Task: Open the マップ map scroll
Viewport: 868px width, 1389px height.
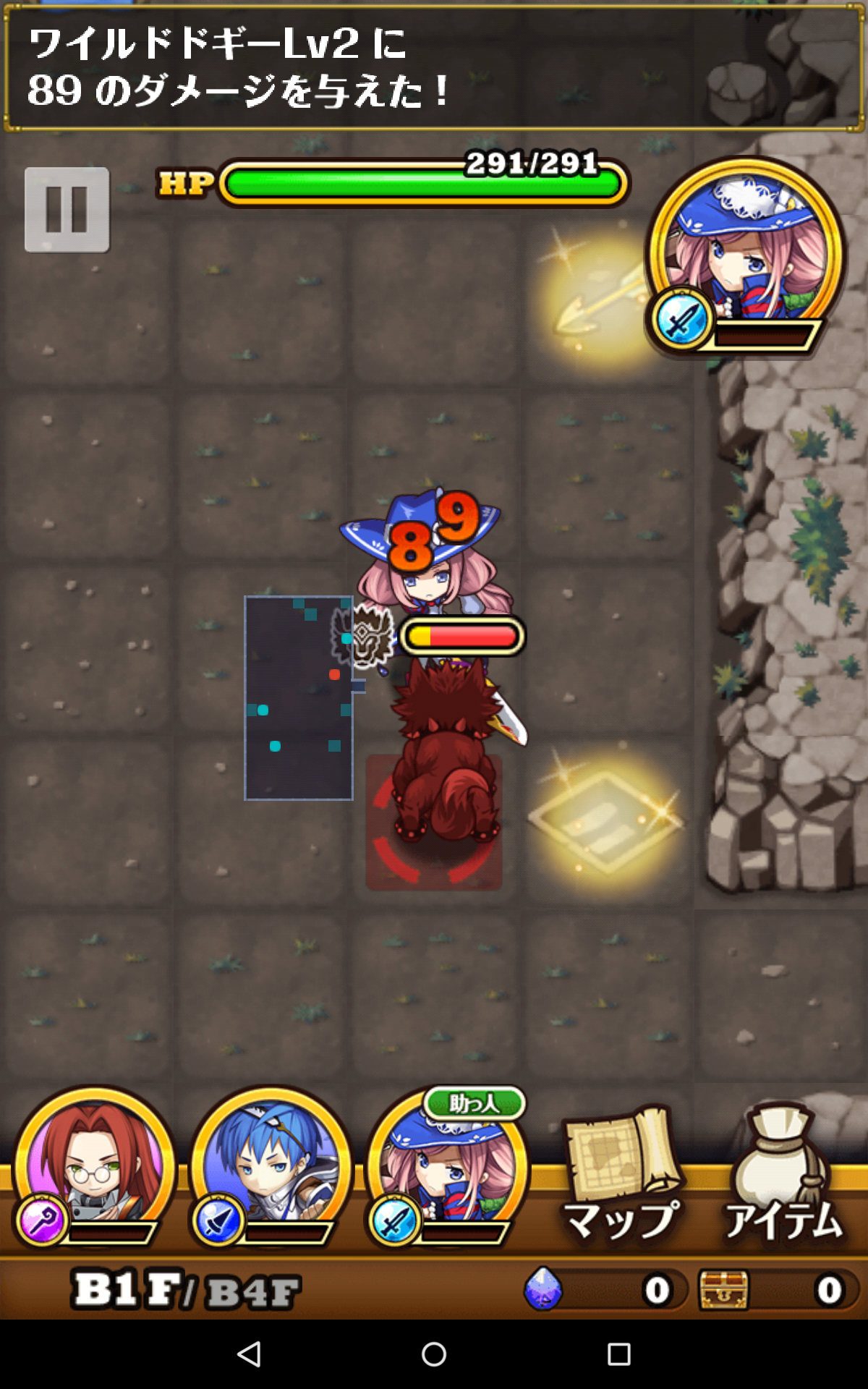Action: pyautogui.click(x=622, y=1173)
